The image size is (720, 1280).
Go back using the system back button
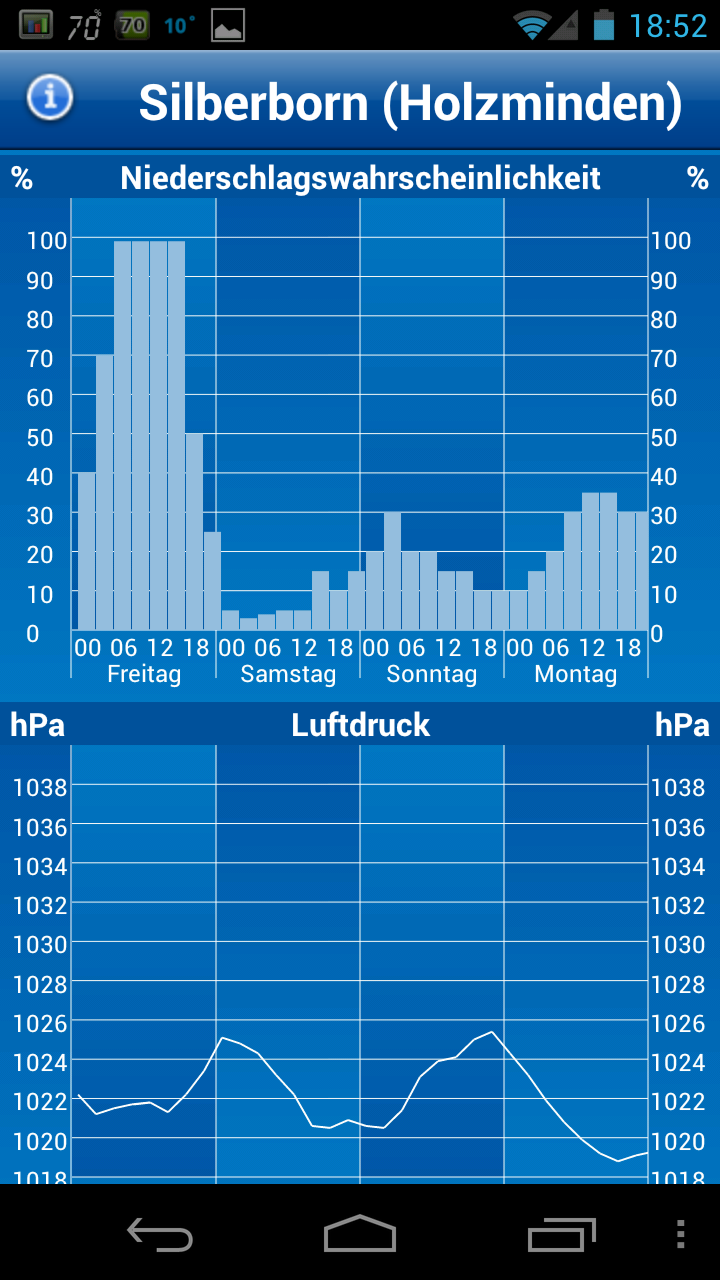pyautogui.click(x=160, y=1234)
